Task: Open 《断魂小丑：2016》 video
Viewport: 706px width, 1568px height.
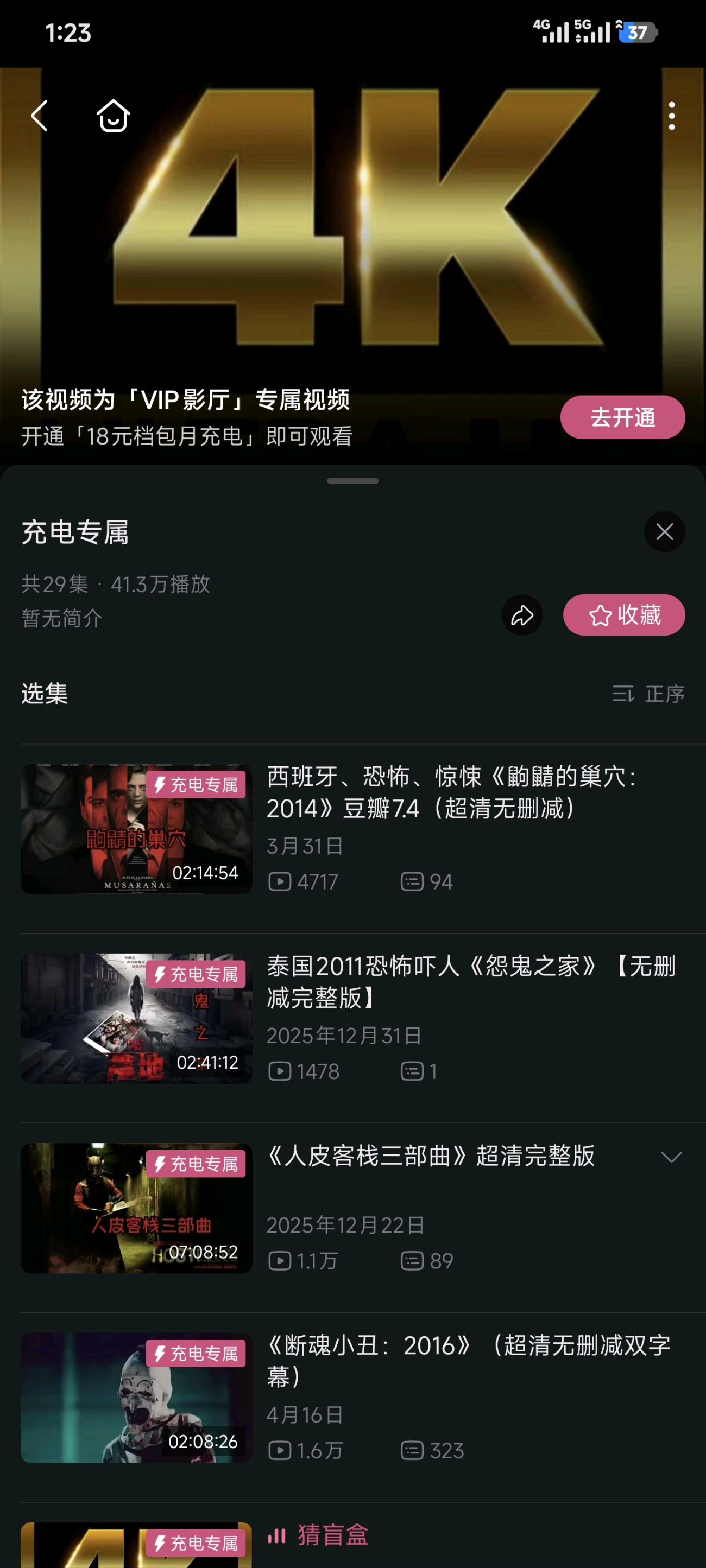Action: click(352, 1398)
